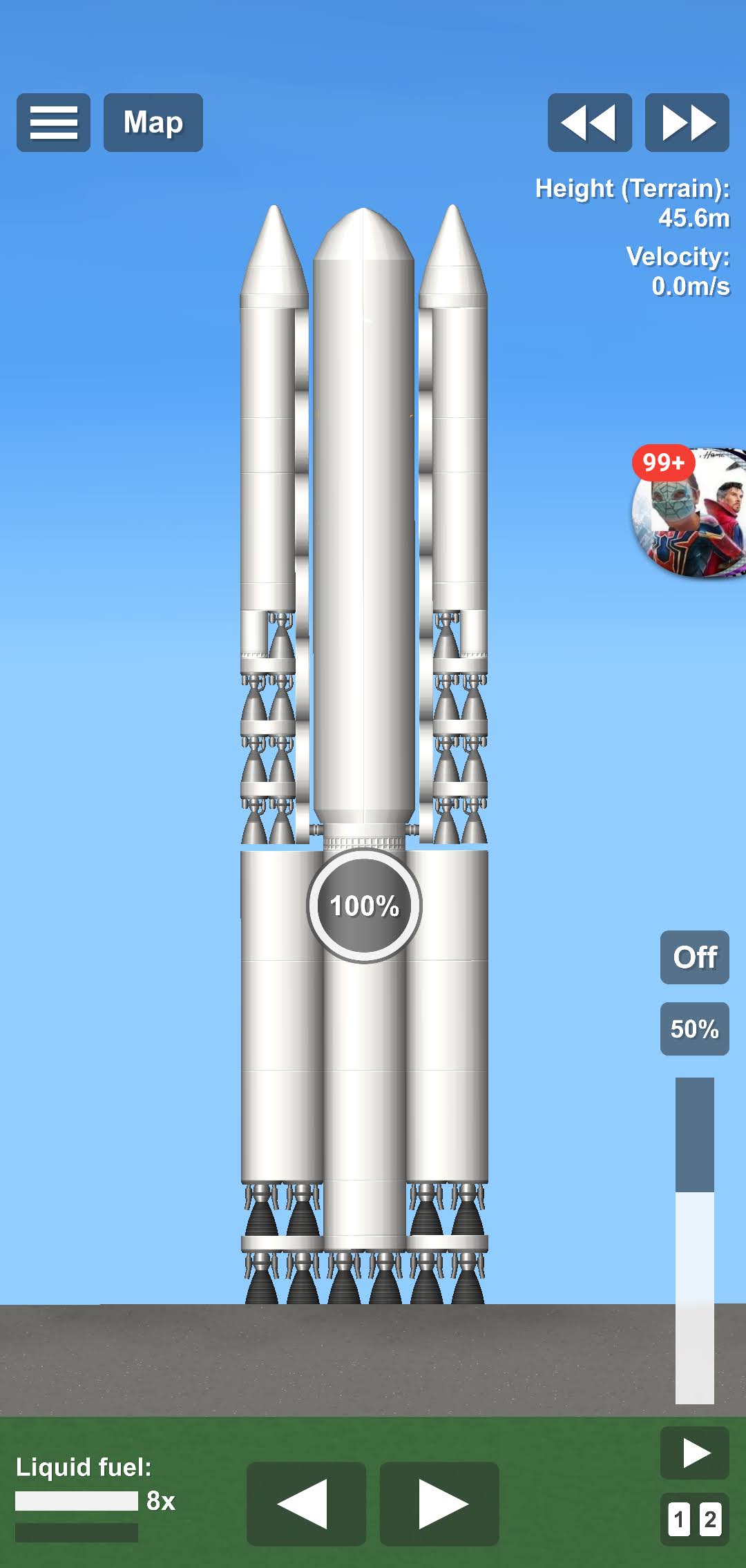Rotate the rocket left
The height and width of the screenshot is (1568, 746).
point(306,1504)
